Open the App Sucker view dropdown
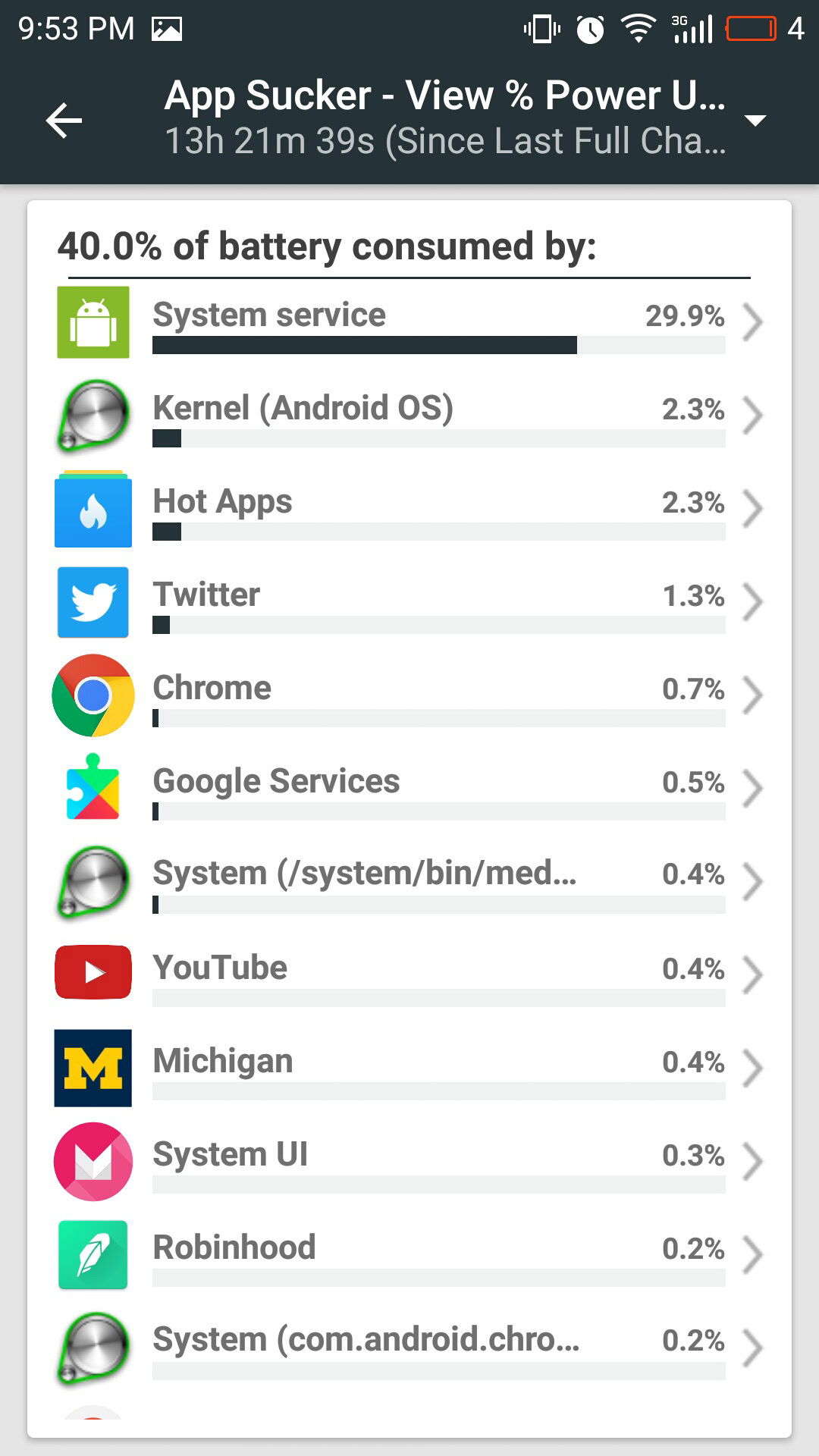 [755, 120]
